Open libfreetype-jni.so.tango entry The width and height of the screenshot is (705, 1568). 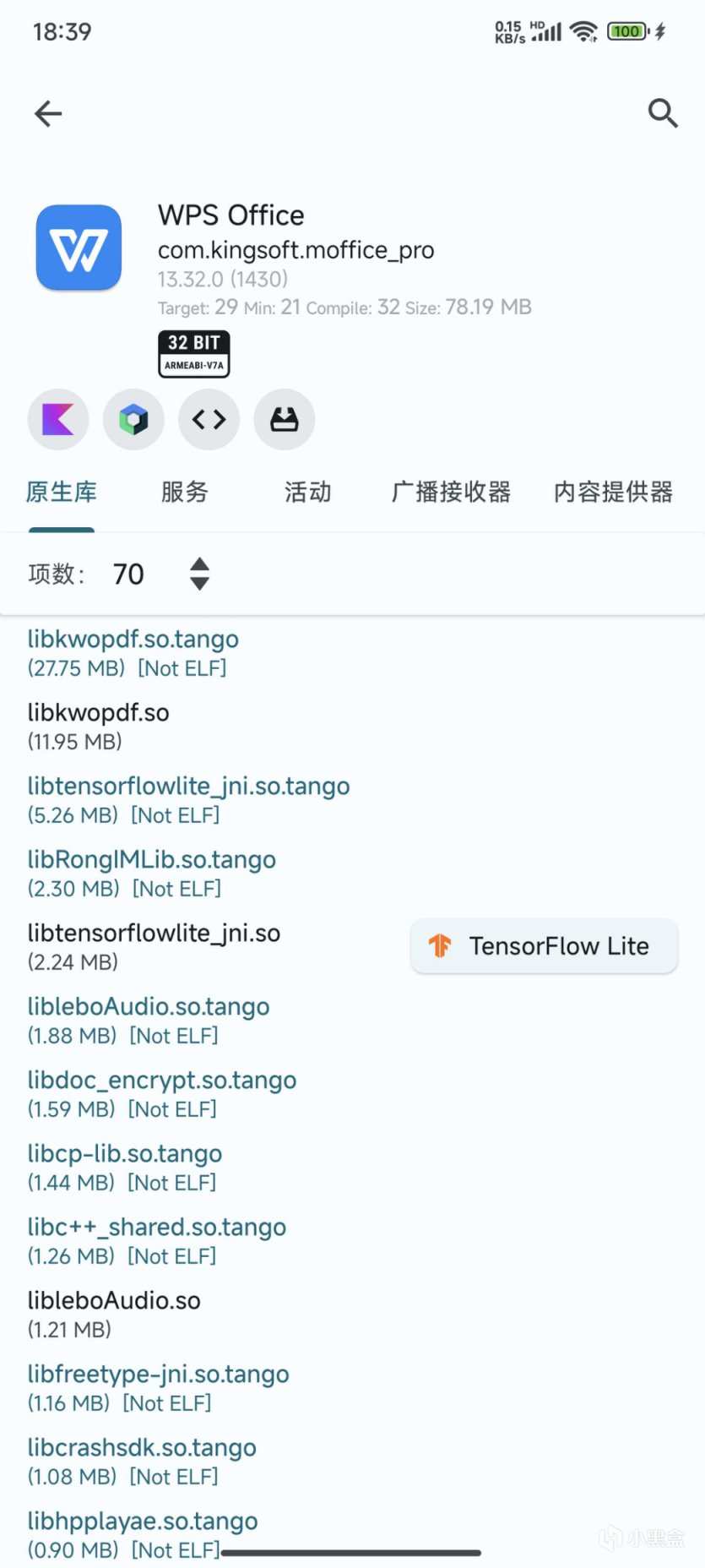(x=159, y=1387)
